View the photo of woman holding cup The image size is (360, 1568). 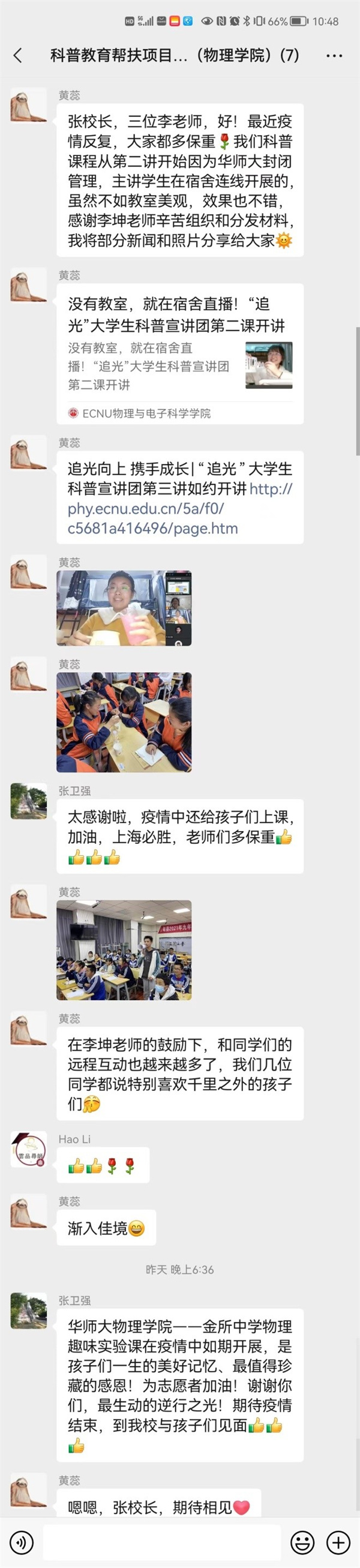pyautogui.click(x=124, y=608)
